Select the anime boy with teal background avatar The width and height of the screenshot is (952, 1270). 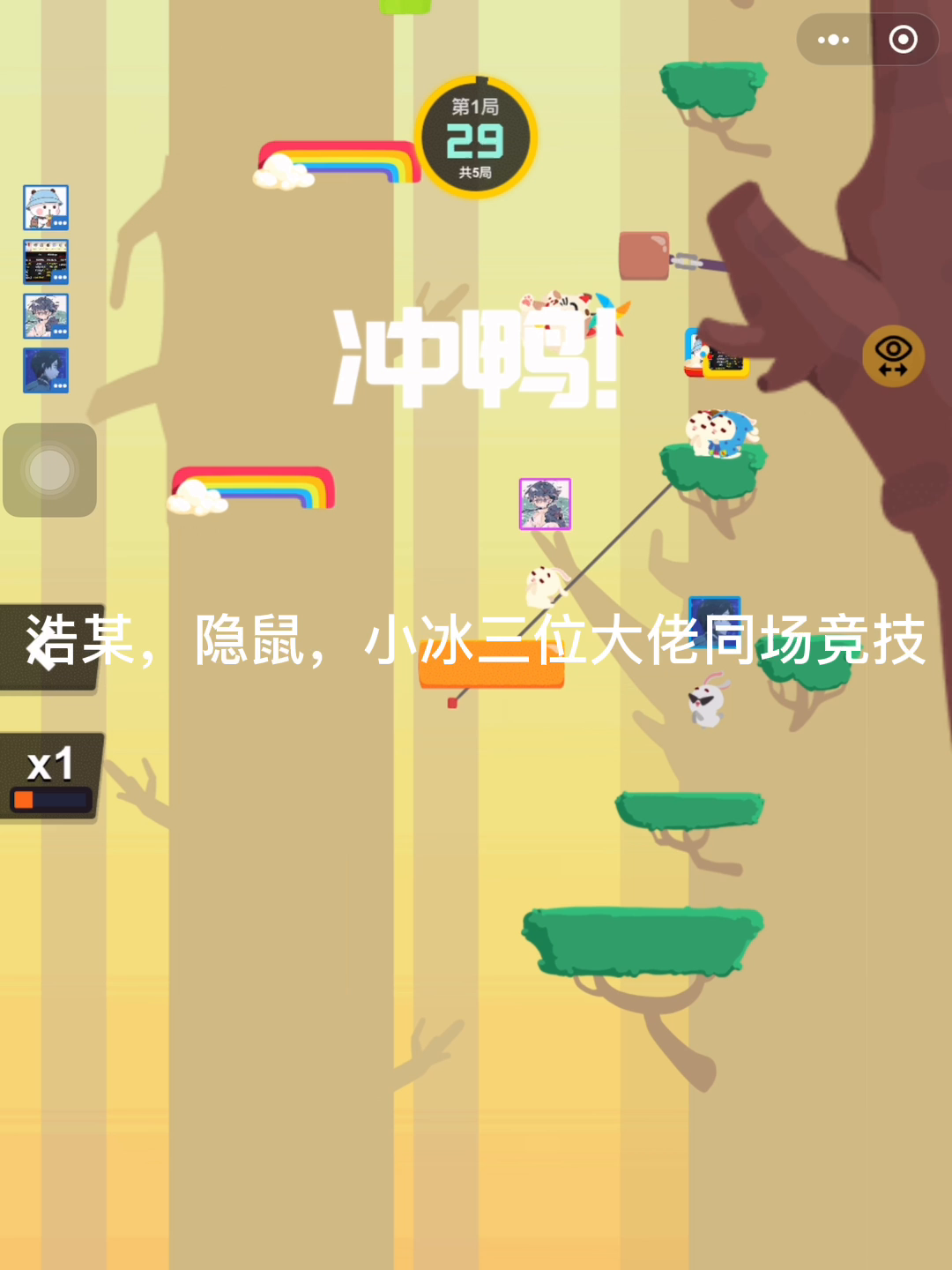[46, 317]
